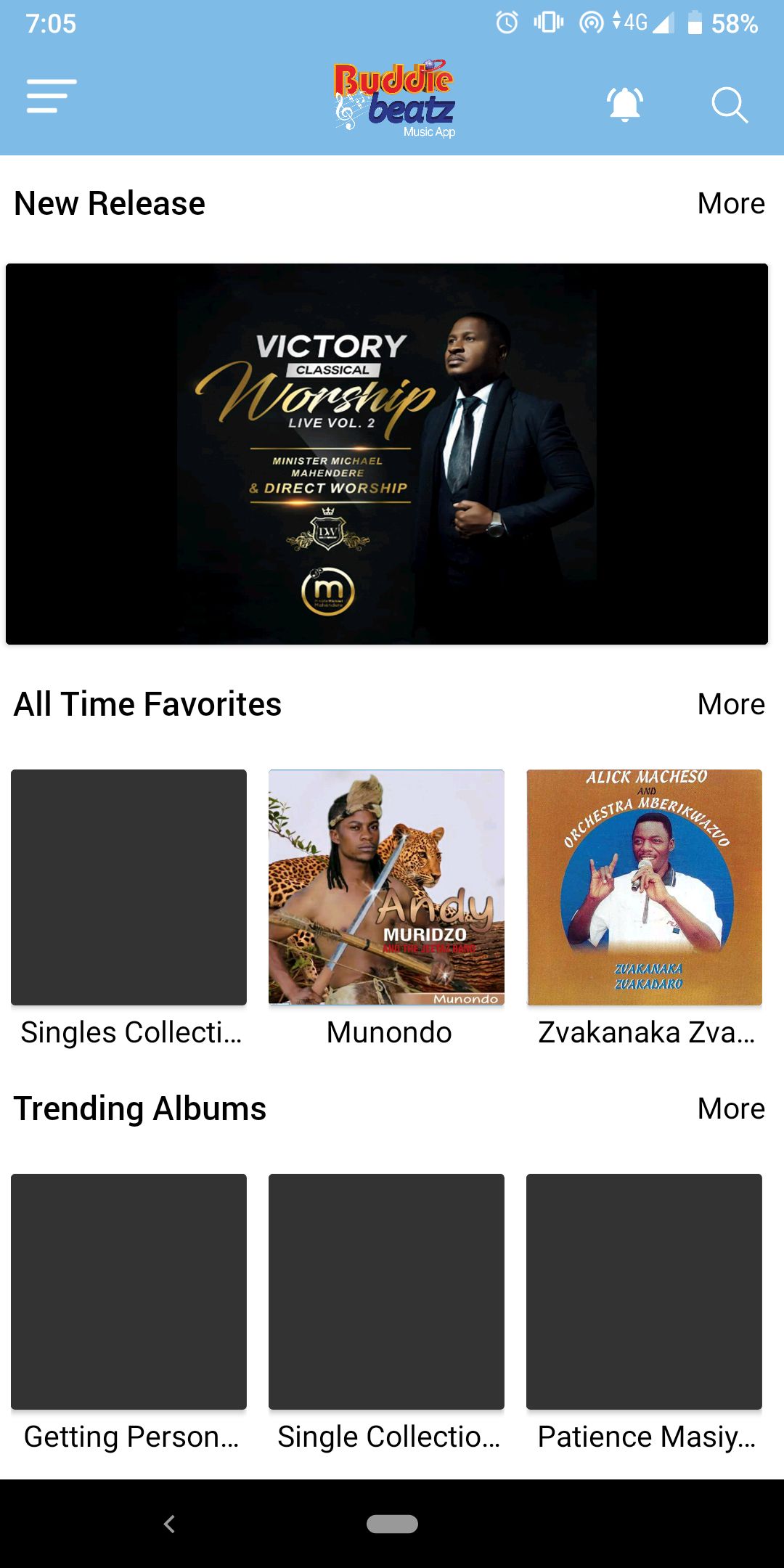Open the Patience Masiy... album
The image size is (784, 1568).
(x=644, y=1291)
